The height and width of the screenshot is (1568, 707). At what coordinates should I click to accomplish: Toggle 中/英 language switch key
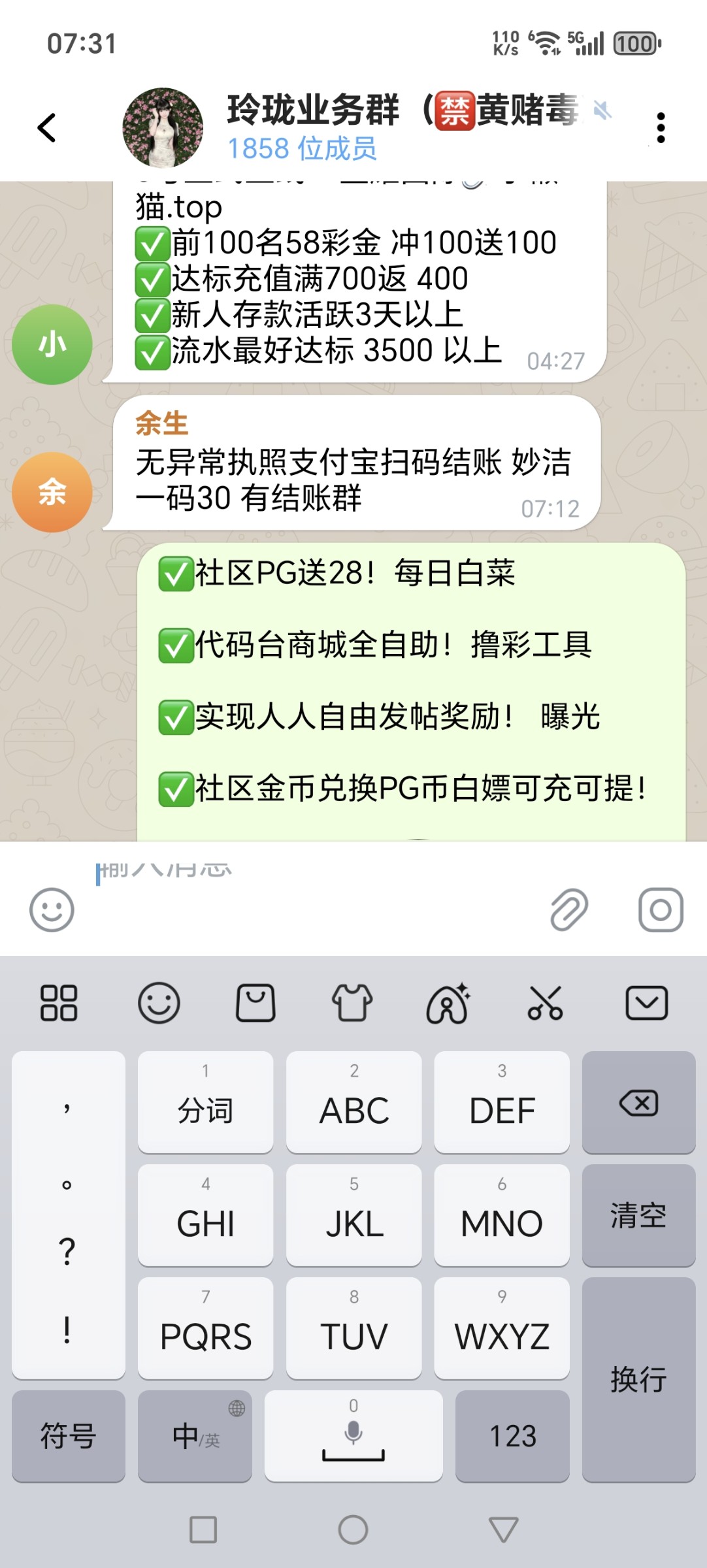pyautogui.click(x=193, y=1436)
